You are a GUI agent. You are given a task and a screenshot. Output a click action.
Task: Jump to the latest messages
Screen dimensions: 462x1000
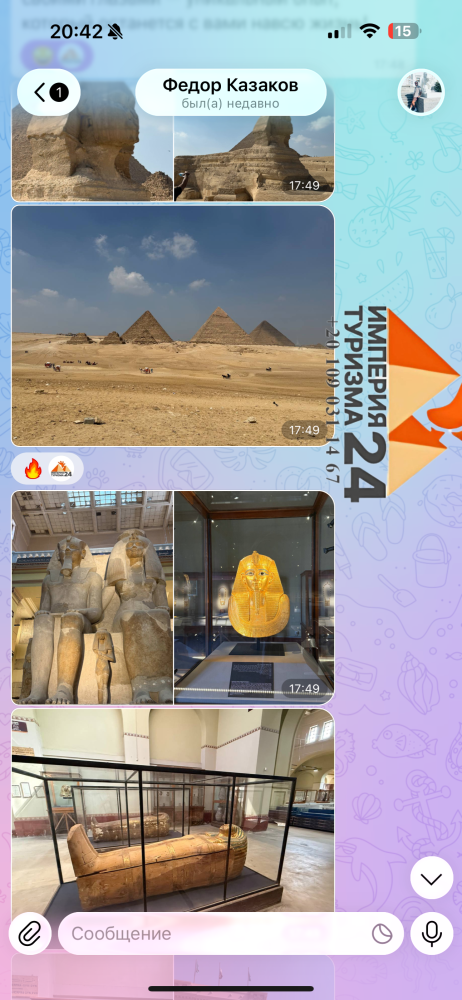tap(431, 879)
